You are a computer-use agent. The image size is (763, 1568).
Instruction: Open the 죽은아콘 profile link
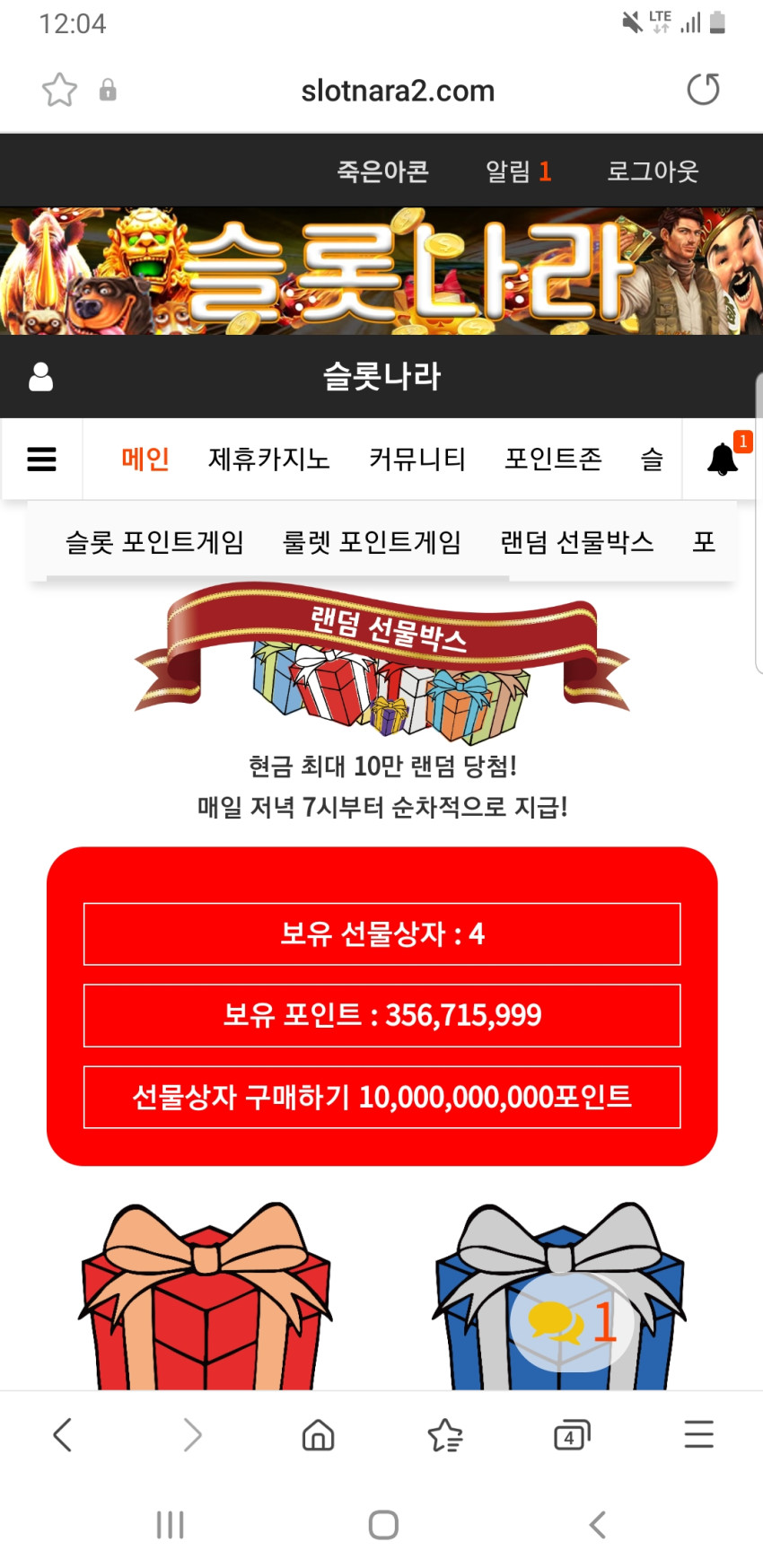[x=383, y=171]
